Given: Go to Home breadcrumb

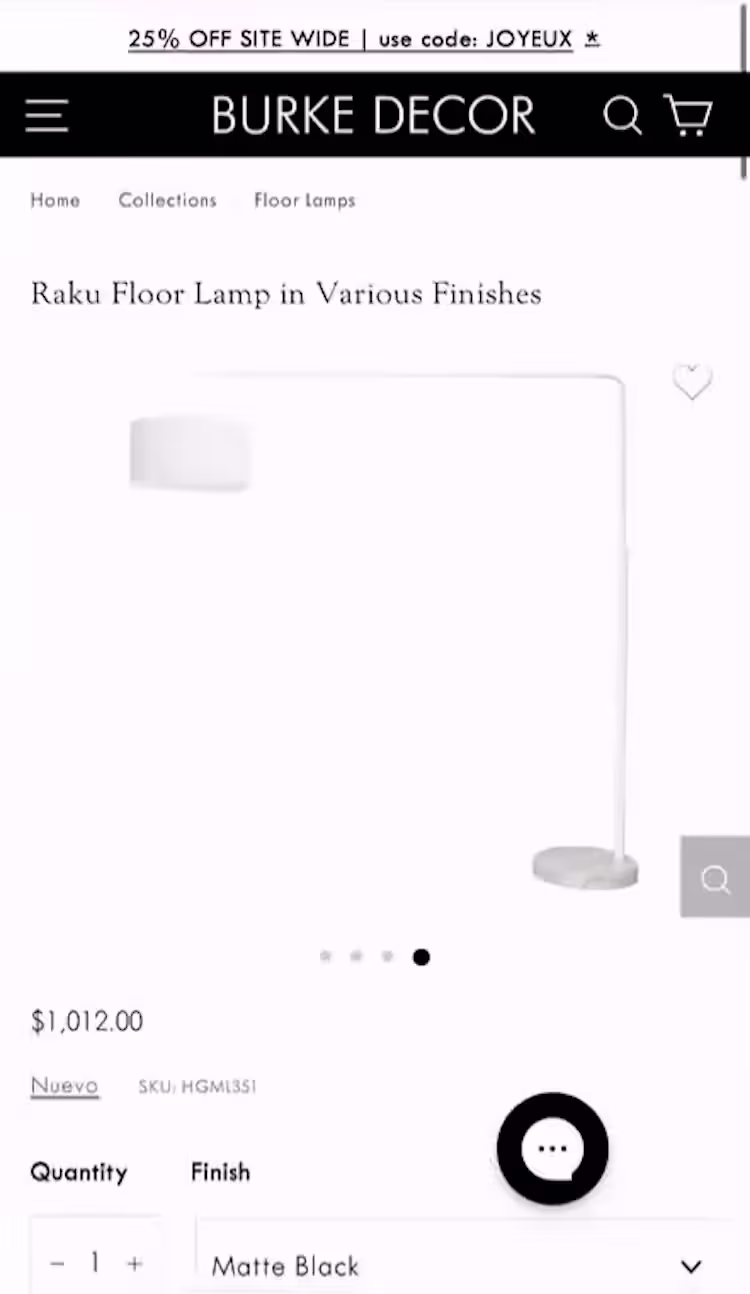Looking at the screenshot, I should (55, 200).
